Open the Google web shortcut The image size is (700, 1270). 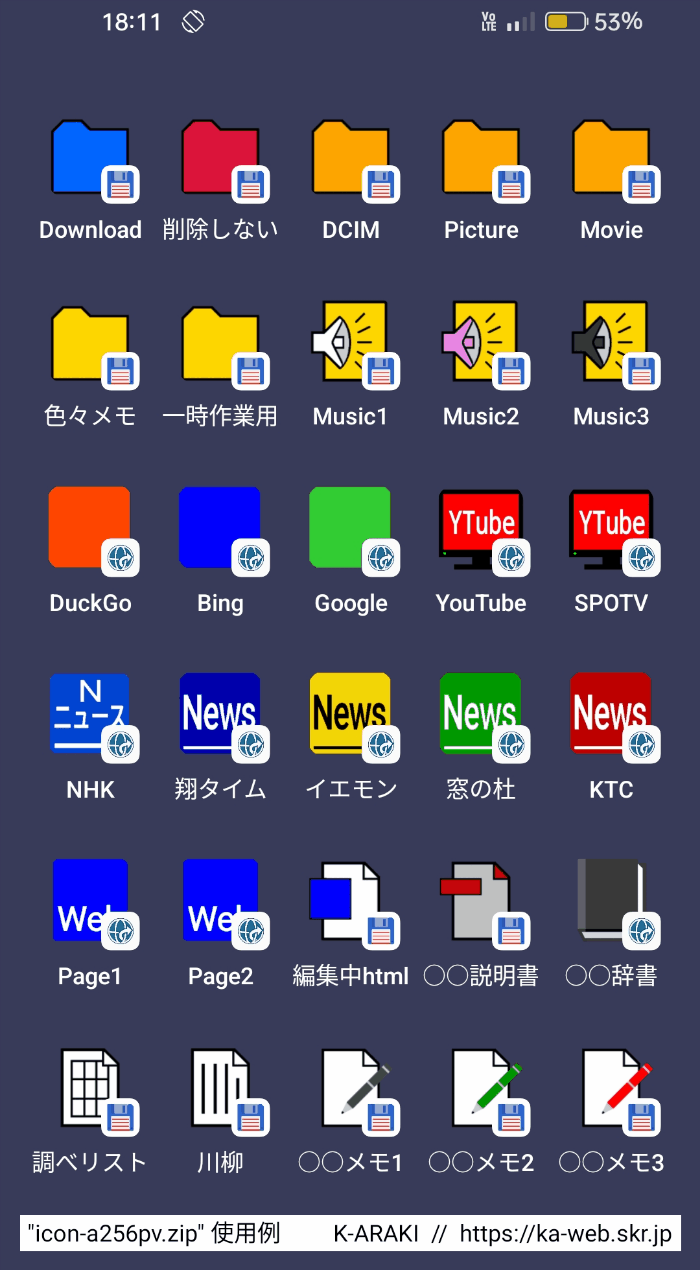click(351, 528)
